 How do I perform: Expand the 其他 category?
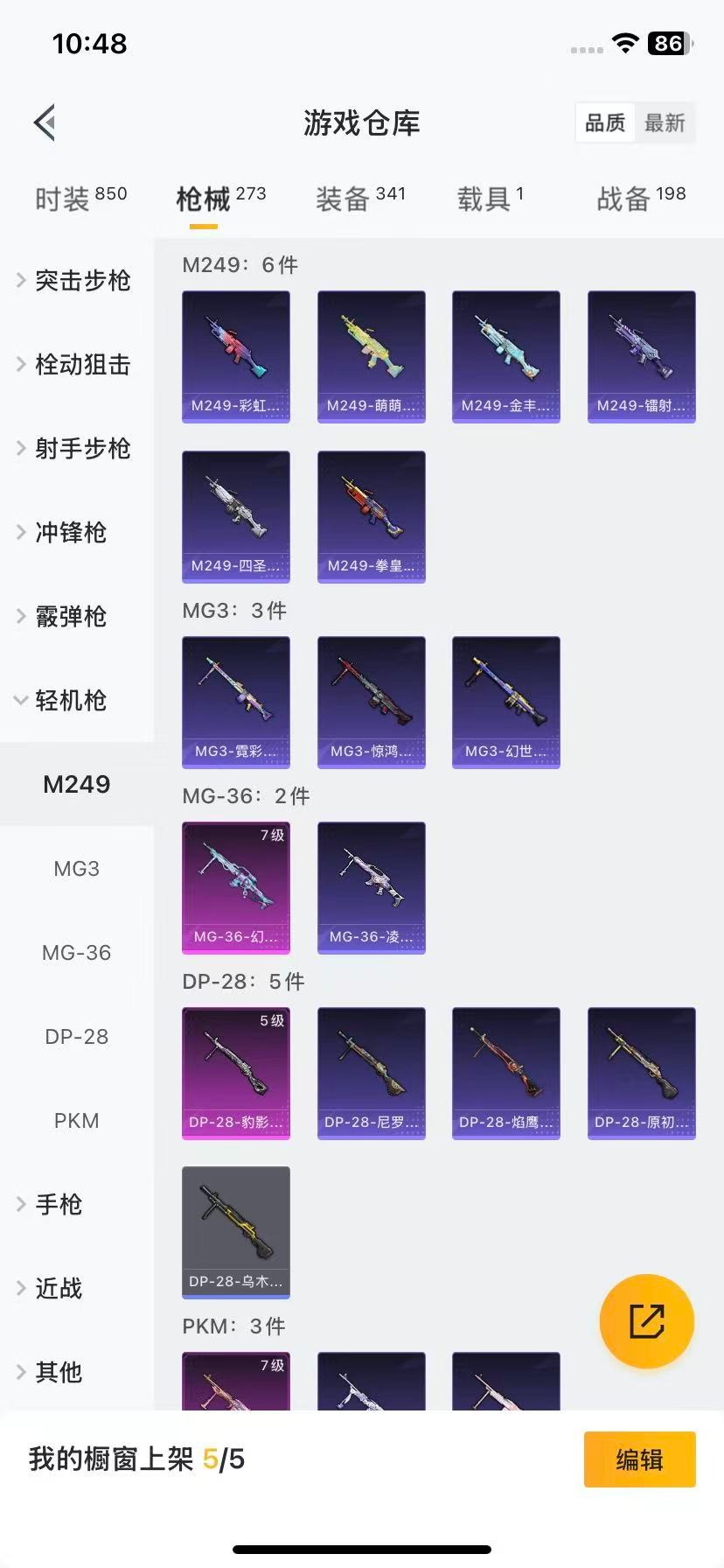tap(57, 1372)
